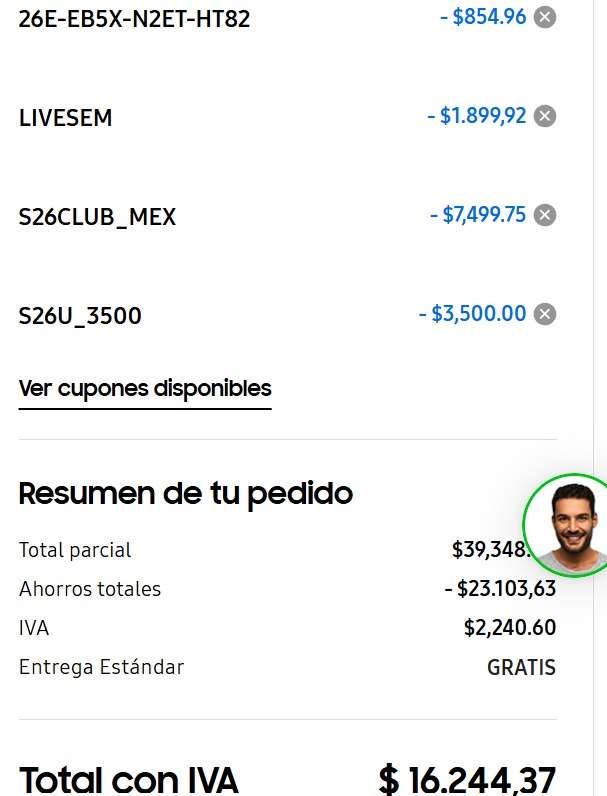Open the chat assistant avatar bubble
The width and height of the screenshot is (607, 796).
pos(565,525)
